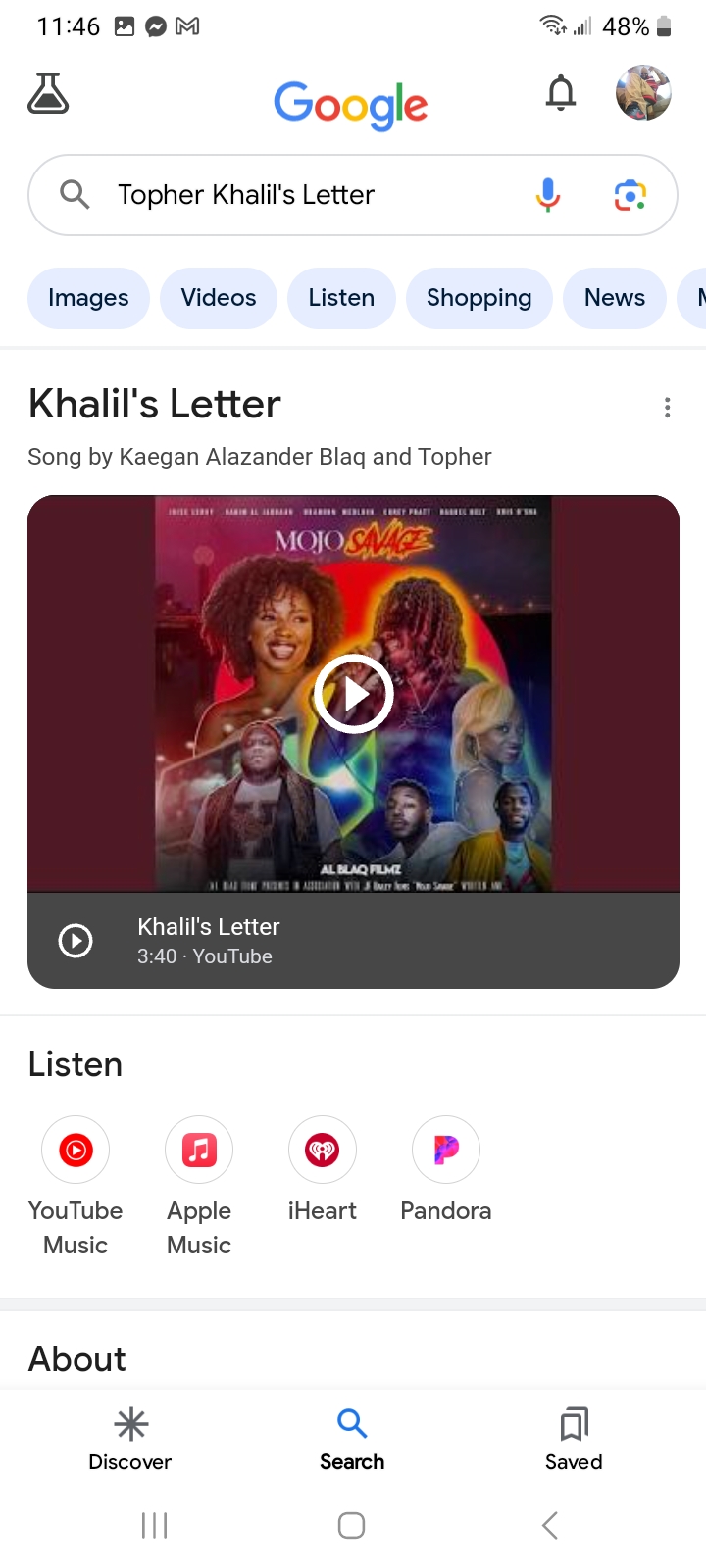Viewport: 706px width, 1568px height.
Task: Start voice search with the microphone
Action: [x=548, y=195]
